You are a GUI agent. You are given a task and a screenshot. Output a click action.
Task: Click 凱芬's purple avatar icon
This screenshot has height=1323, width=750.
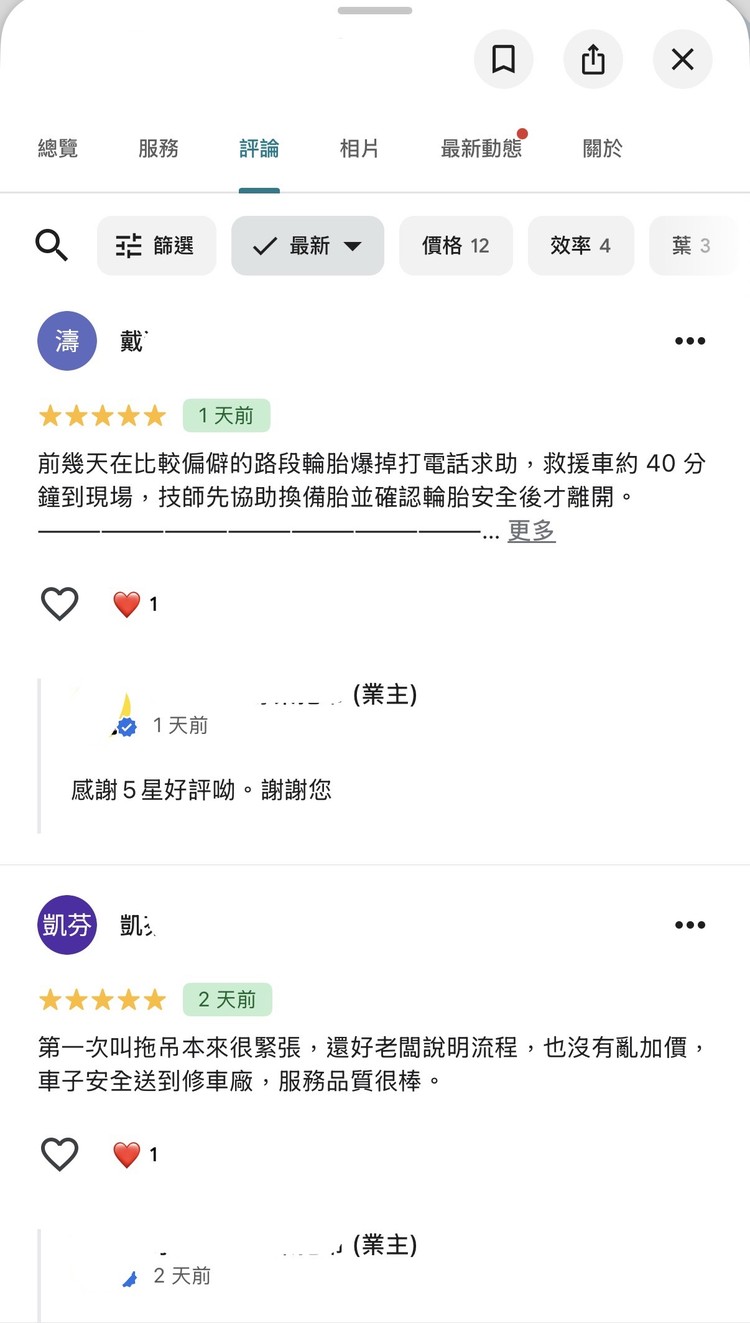click(67, 925)
